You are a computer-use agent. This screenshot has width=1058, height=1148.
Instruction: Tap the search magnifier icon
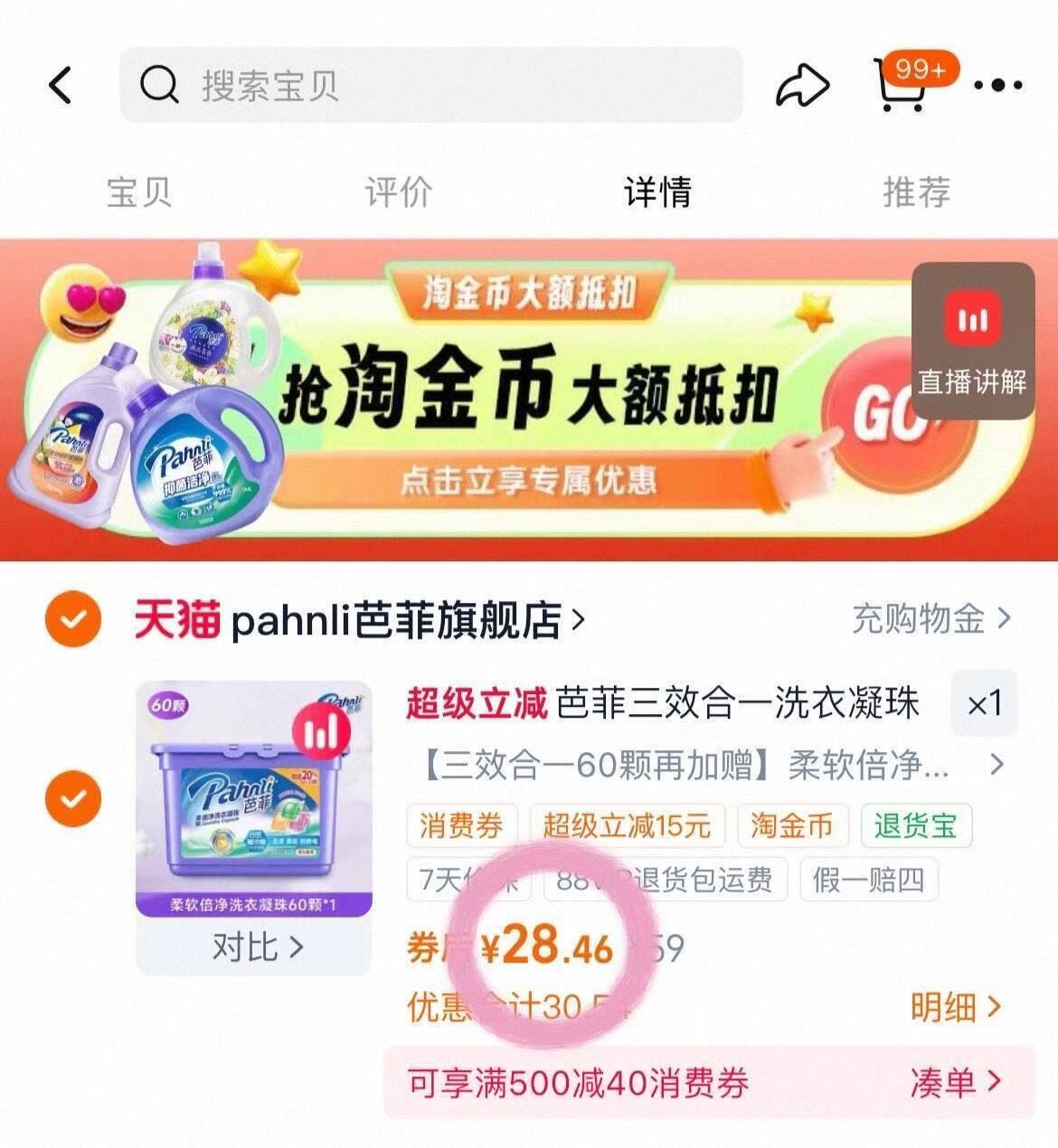[158, 86]
